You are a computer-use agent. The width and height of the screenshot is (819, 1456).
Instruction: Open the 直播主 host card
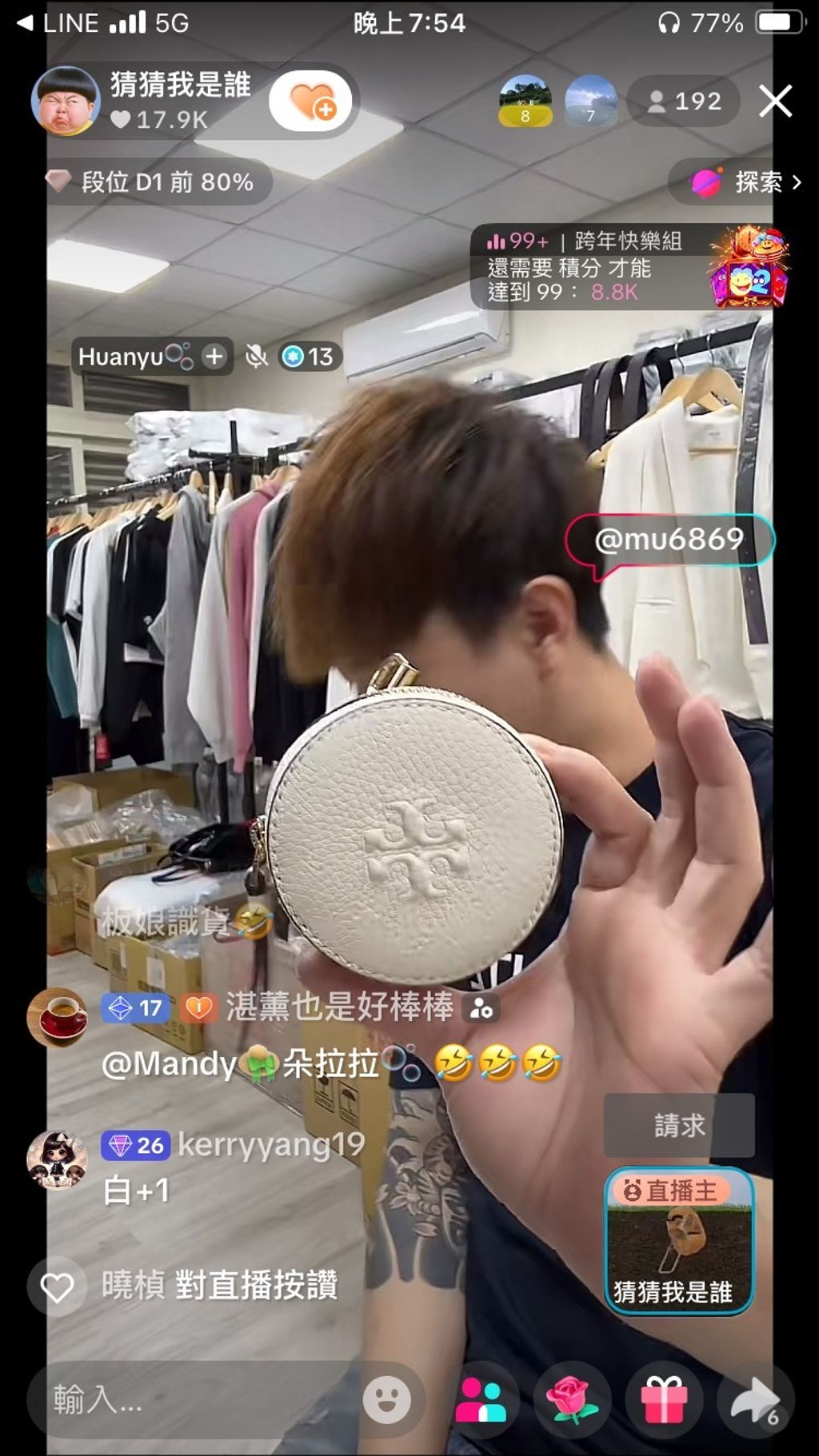[679, 1241]
